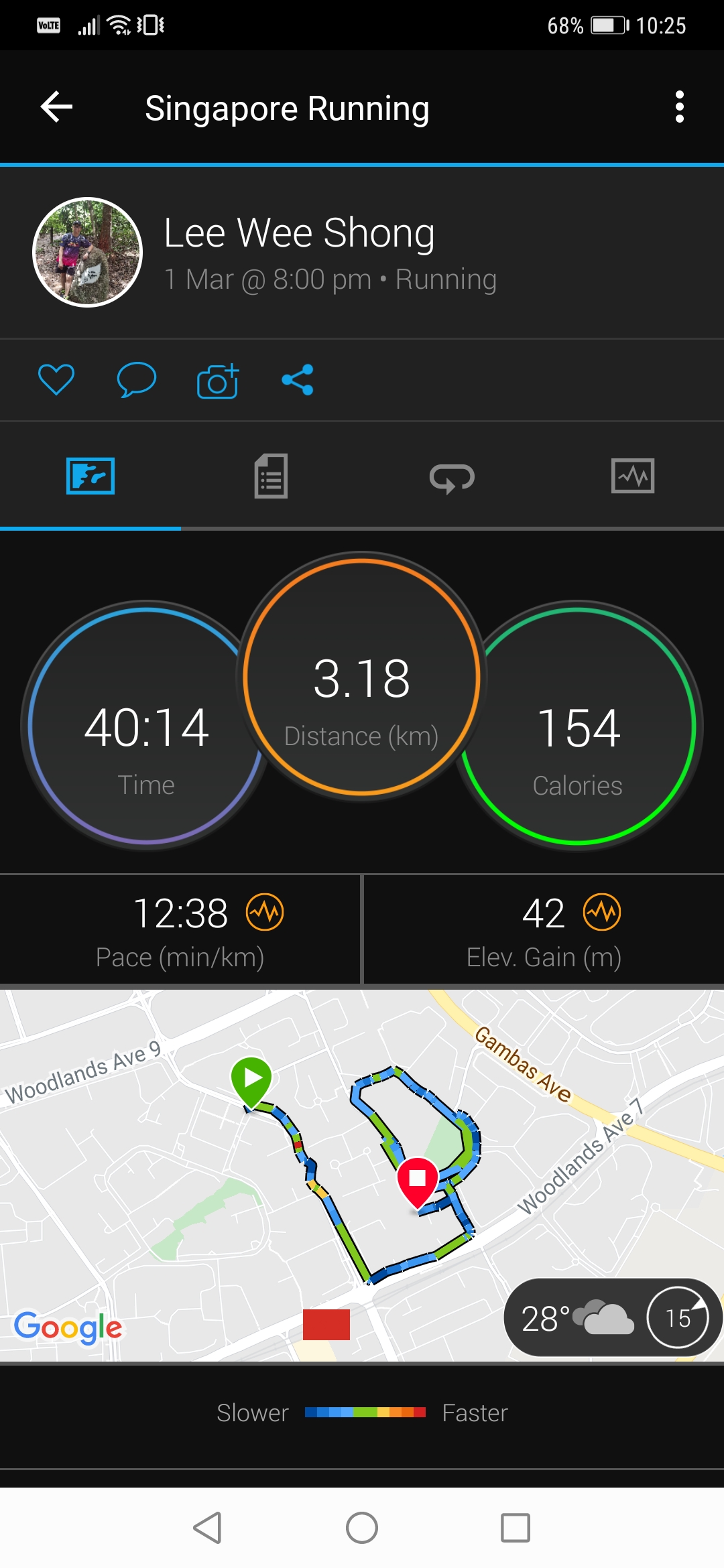Viewport: 724px width, 1568px height.
Task: Share this running activity
Action: (298, 380)
